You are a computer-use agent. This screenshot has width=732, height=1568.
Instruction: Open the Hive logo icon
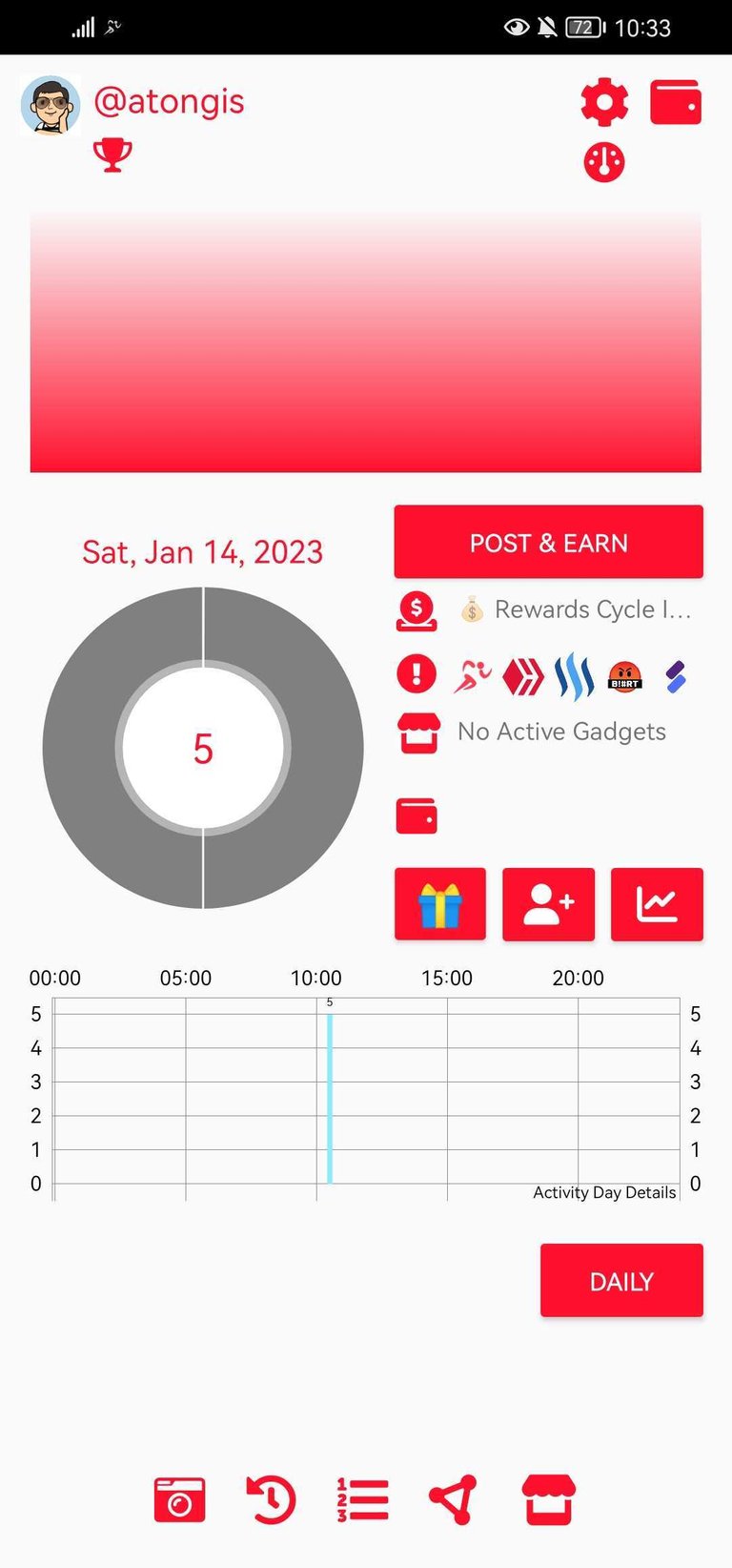(x=523, y=676)
